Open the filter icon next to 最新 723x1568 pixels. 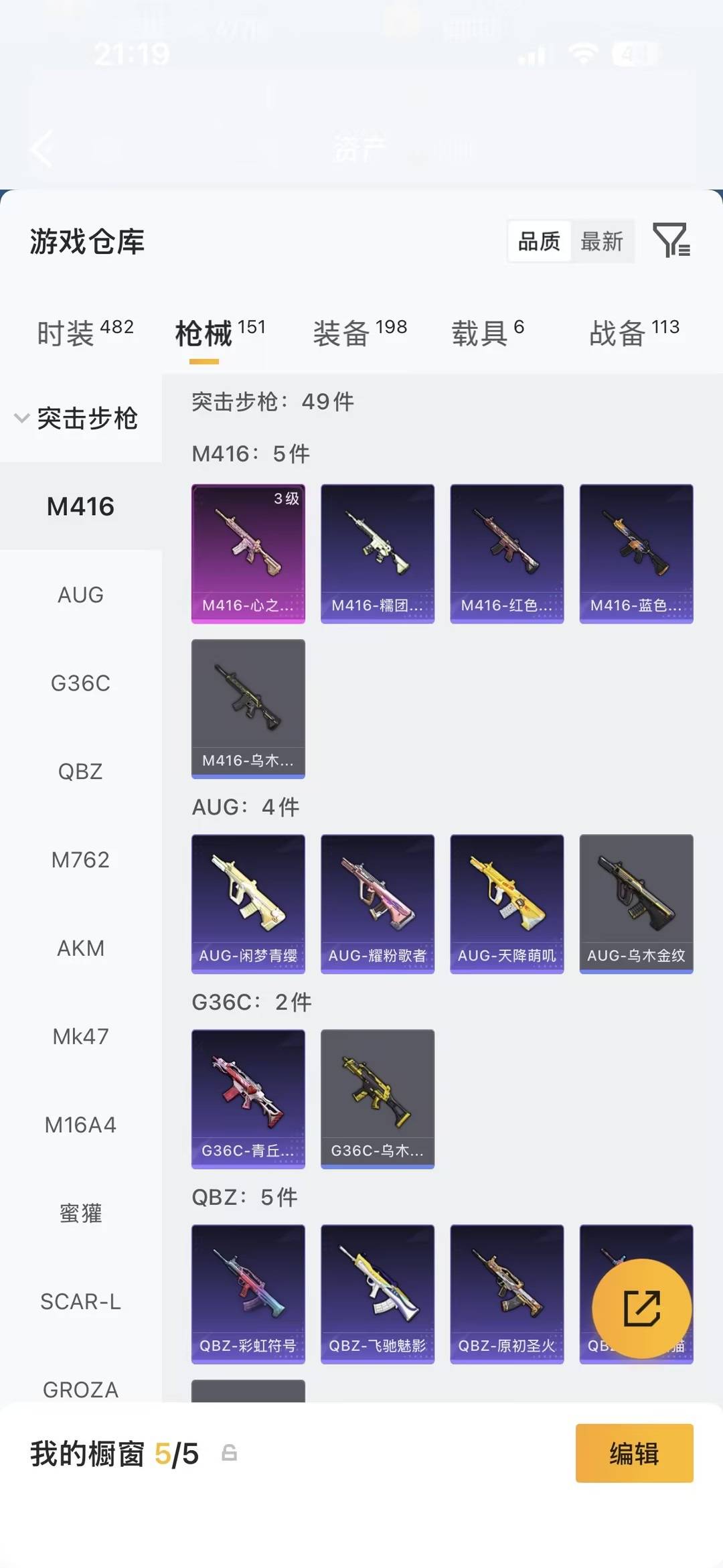[671, 240]
